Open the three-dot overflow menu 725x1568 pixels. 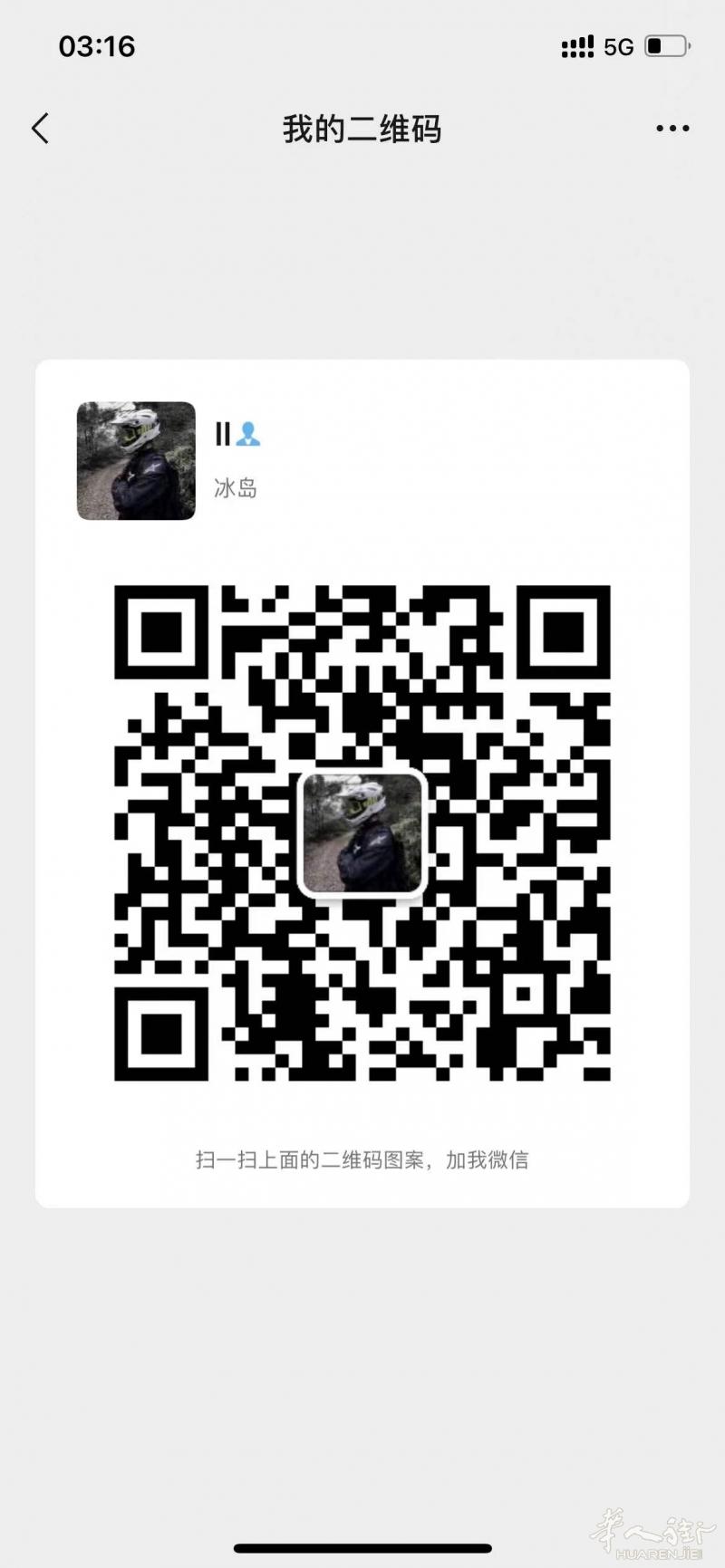tap(672, 129)
